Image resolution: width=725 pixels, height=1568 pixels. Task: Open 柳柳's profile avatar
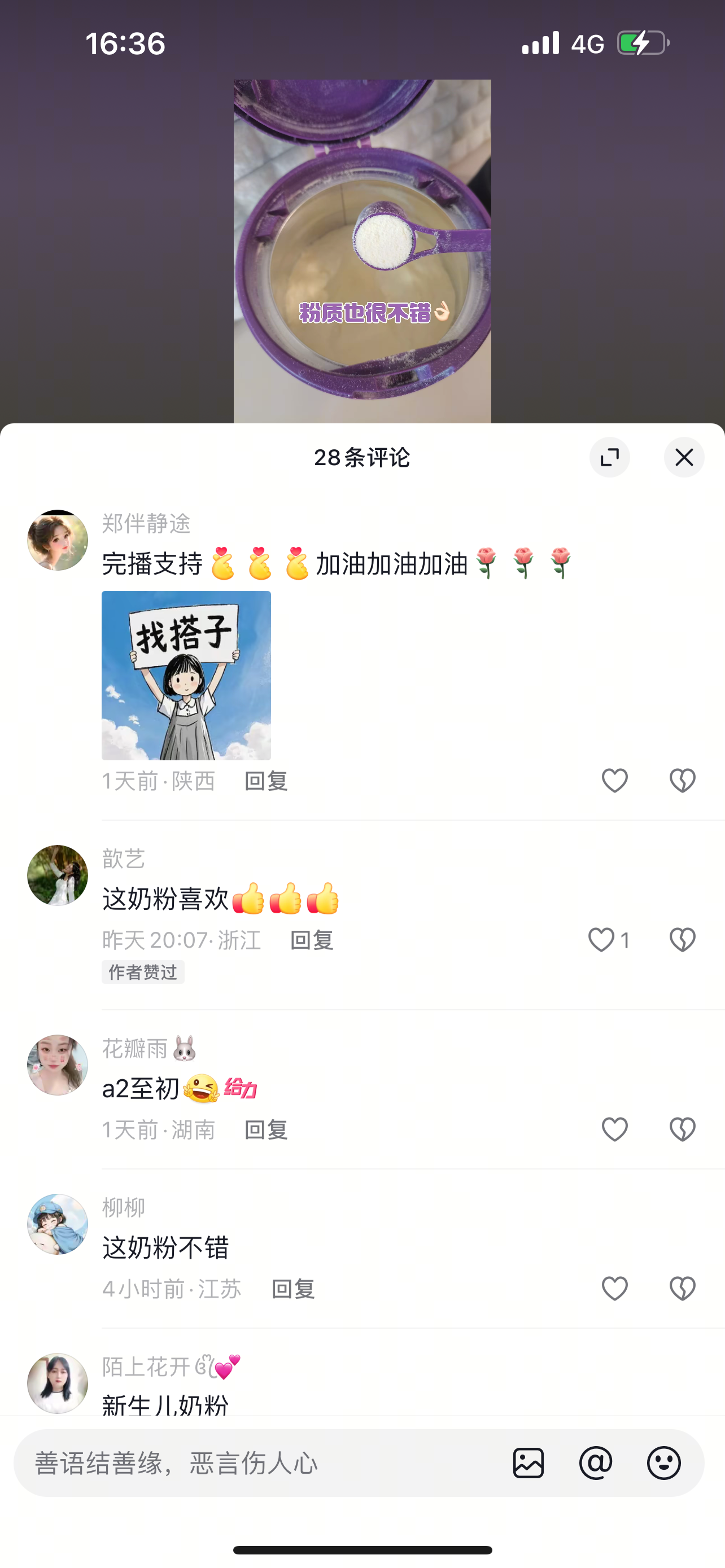click(x=58, y=1224)
